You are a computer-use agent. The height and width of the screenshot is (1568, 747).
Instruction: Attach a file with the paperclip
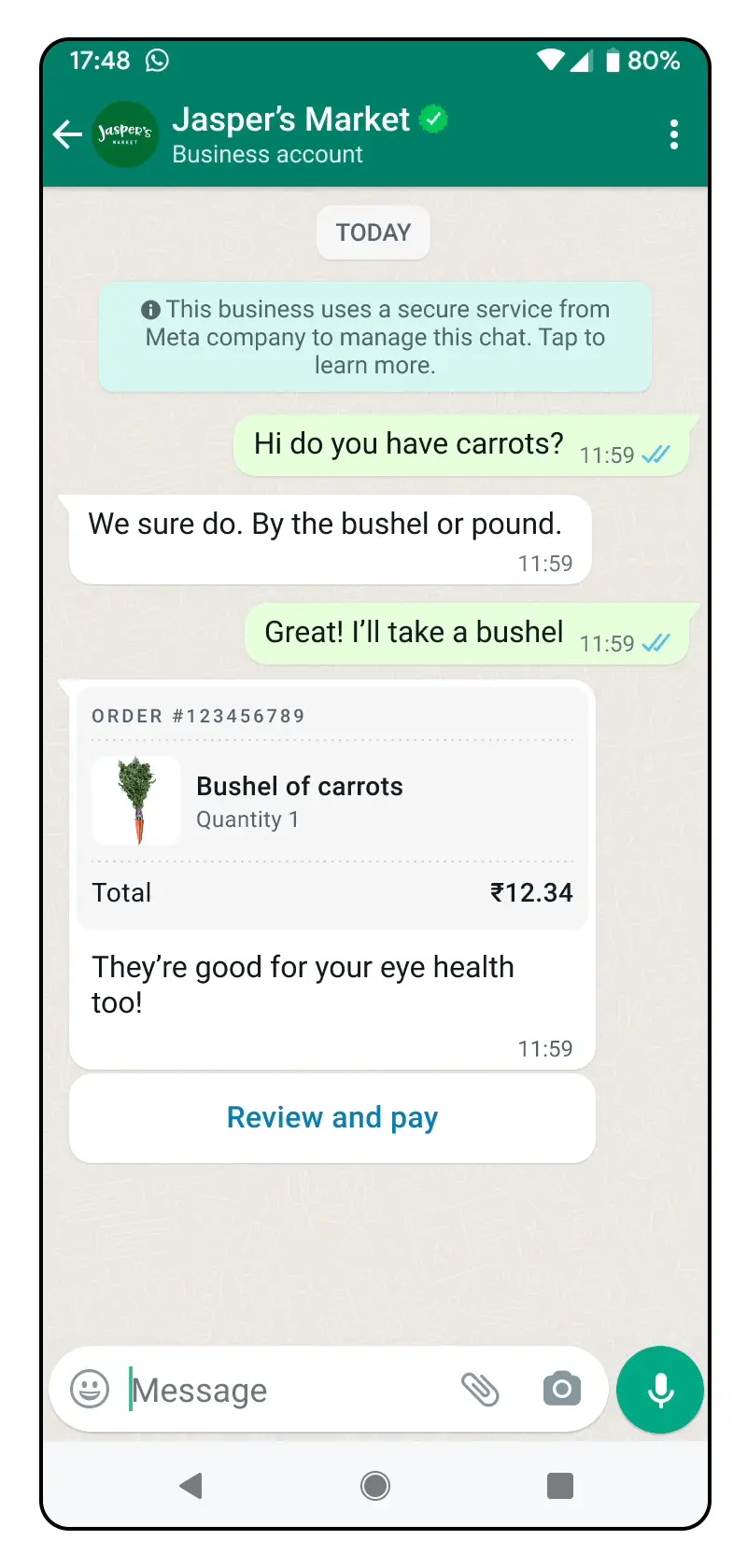click(480, 1389)
